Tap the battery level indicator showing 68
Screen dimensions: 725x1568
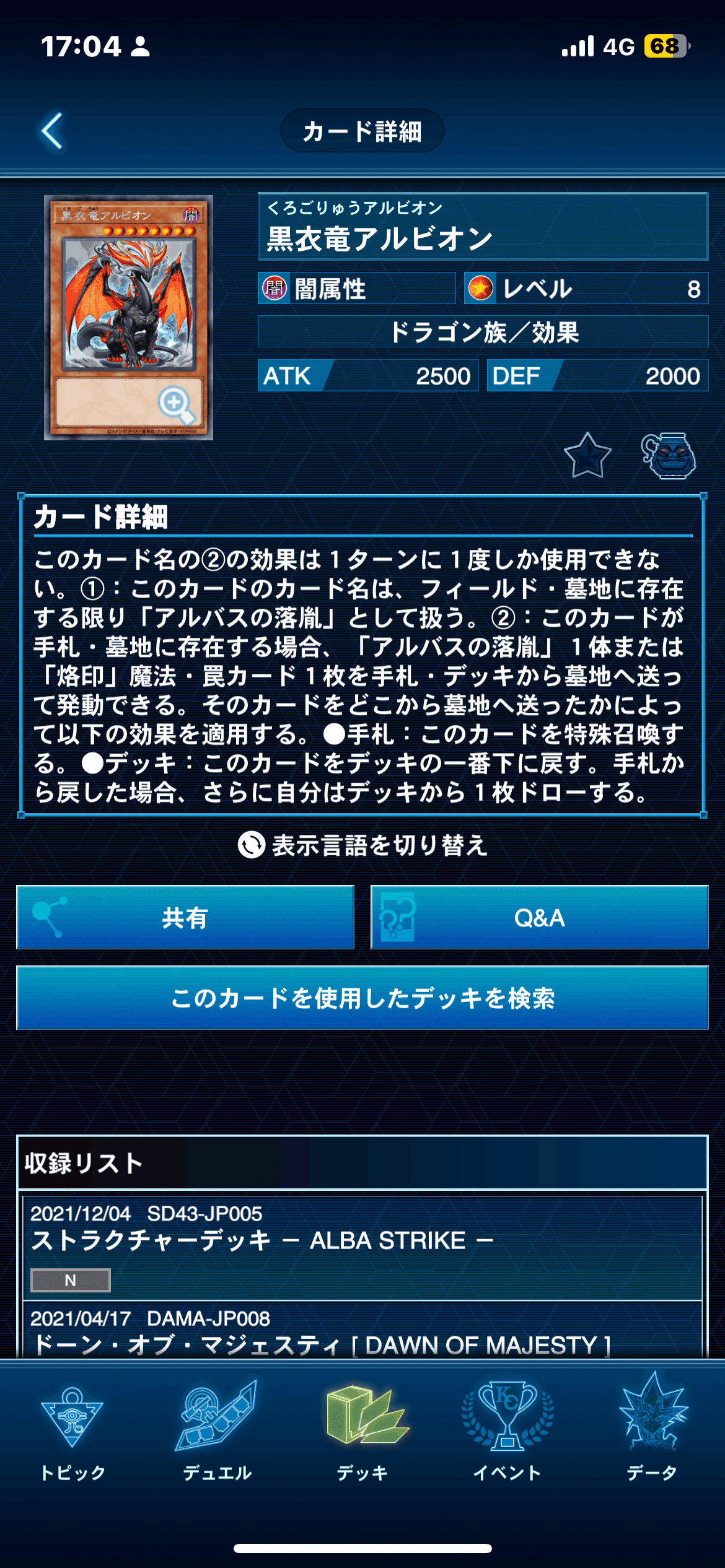[666, 46]
